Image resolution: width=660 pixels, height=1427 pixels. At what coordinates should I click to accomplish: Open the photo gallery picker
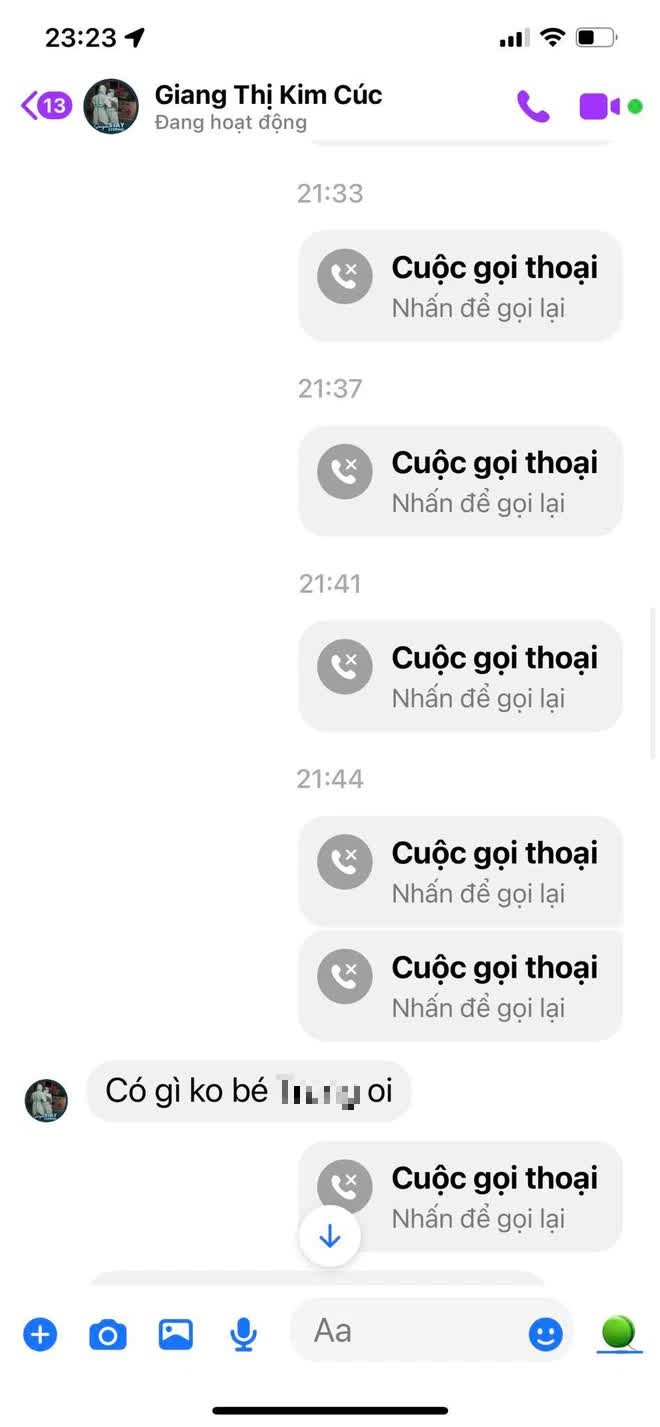(175, 1334)
